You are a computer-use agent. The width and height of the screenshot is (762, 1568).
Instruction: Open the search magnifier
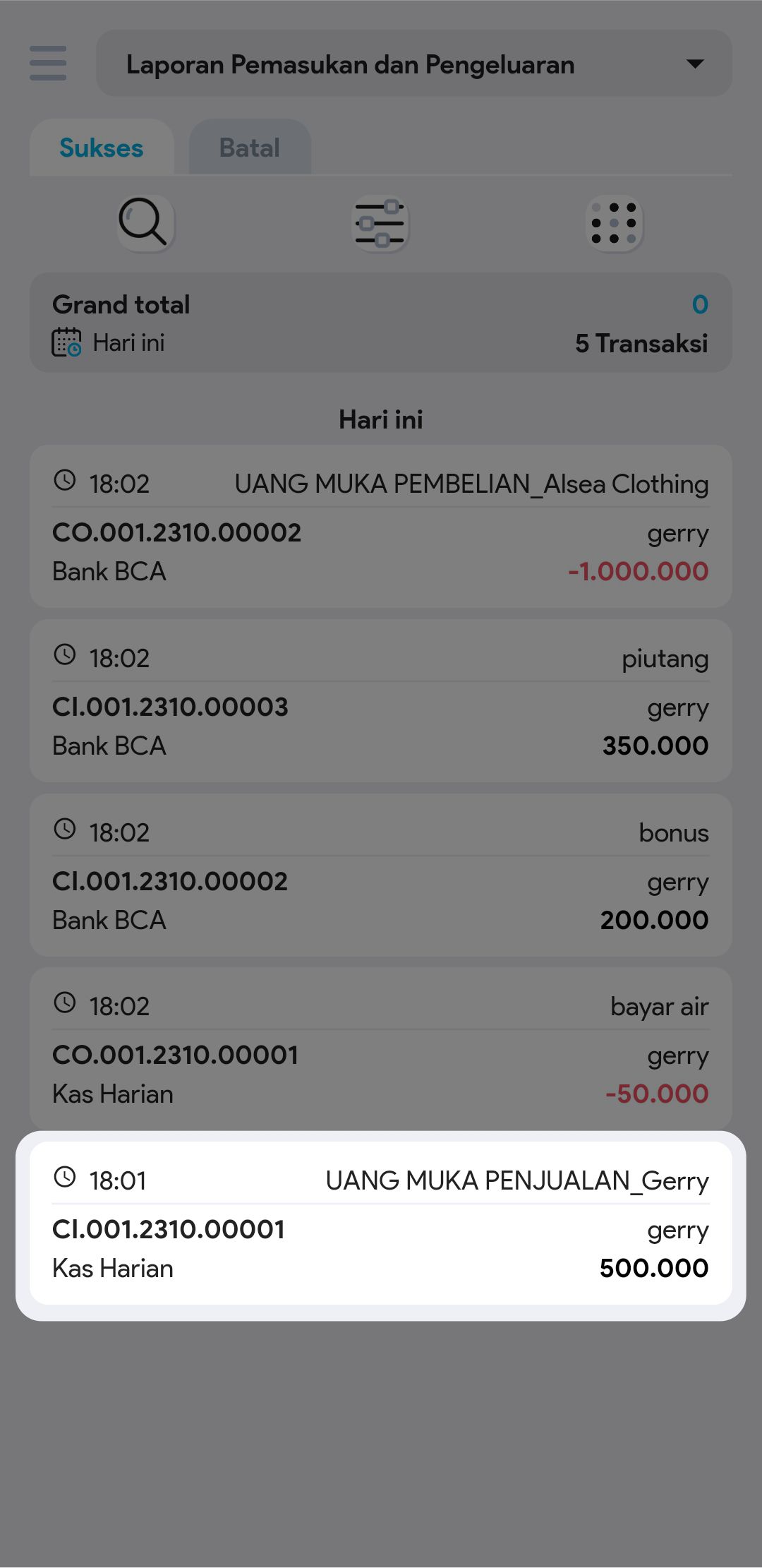click(145, 223)
